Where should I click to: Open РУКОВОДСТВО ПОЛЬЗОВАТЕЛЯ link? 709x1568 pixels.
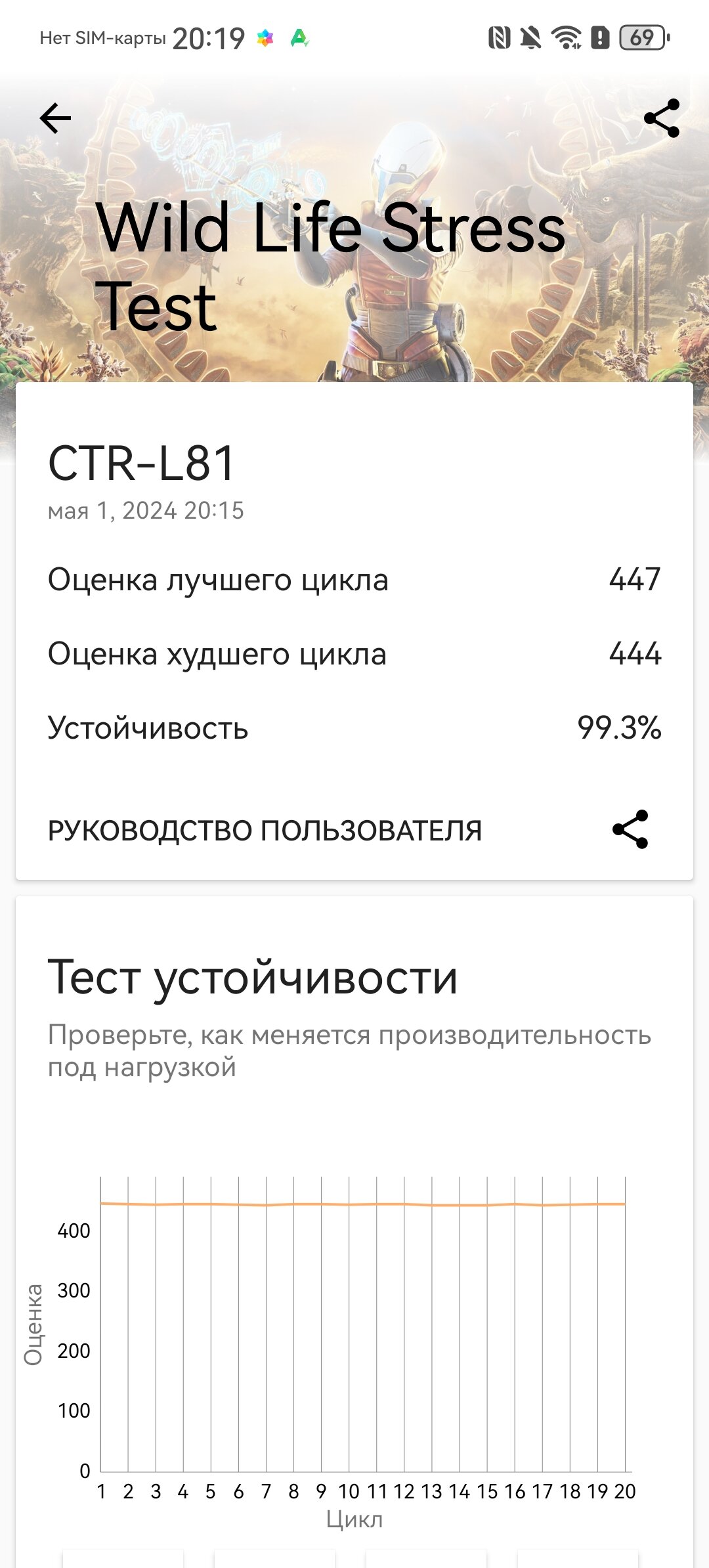click(265, 831)
